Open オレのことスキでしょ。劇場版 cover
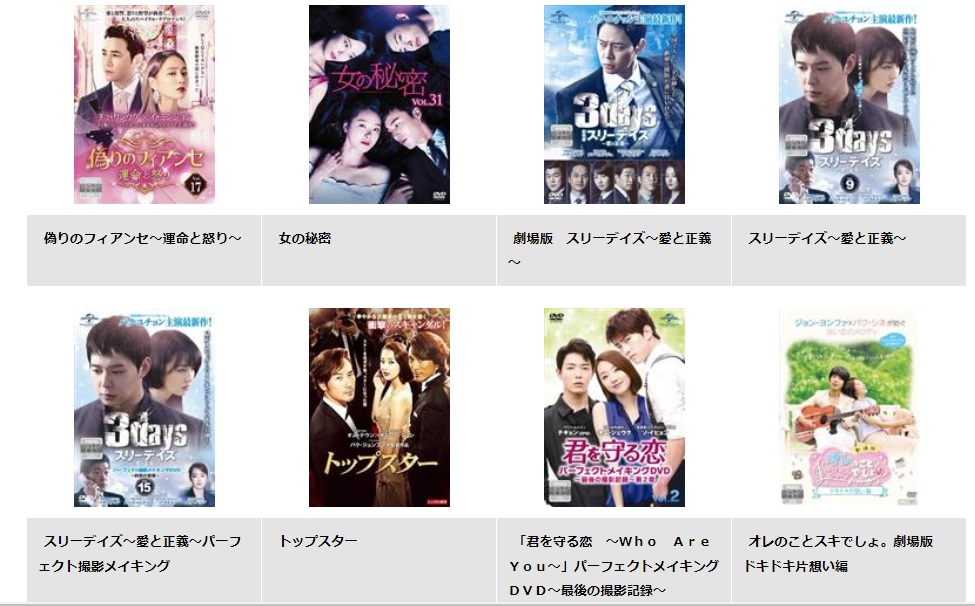 point(849,407)
